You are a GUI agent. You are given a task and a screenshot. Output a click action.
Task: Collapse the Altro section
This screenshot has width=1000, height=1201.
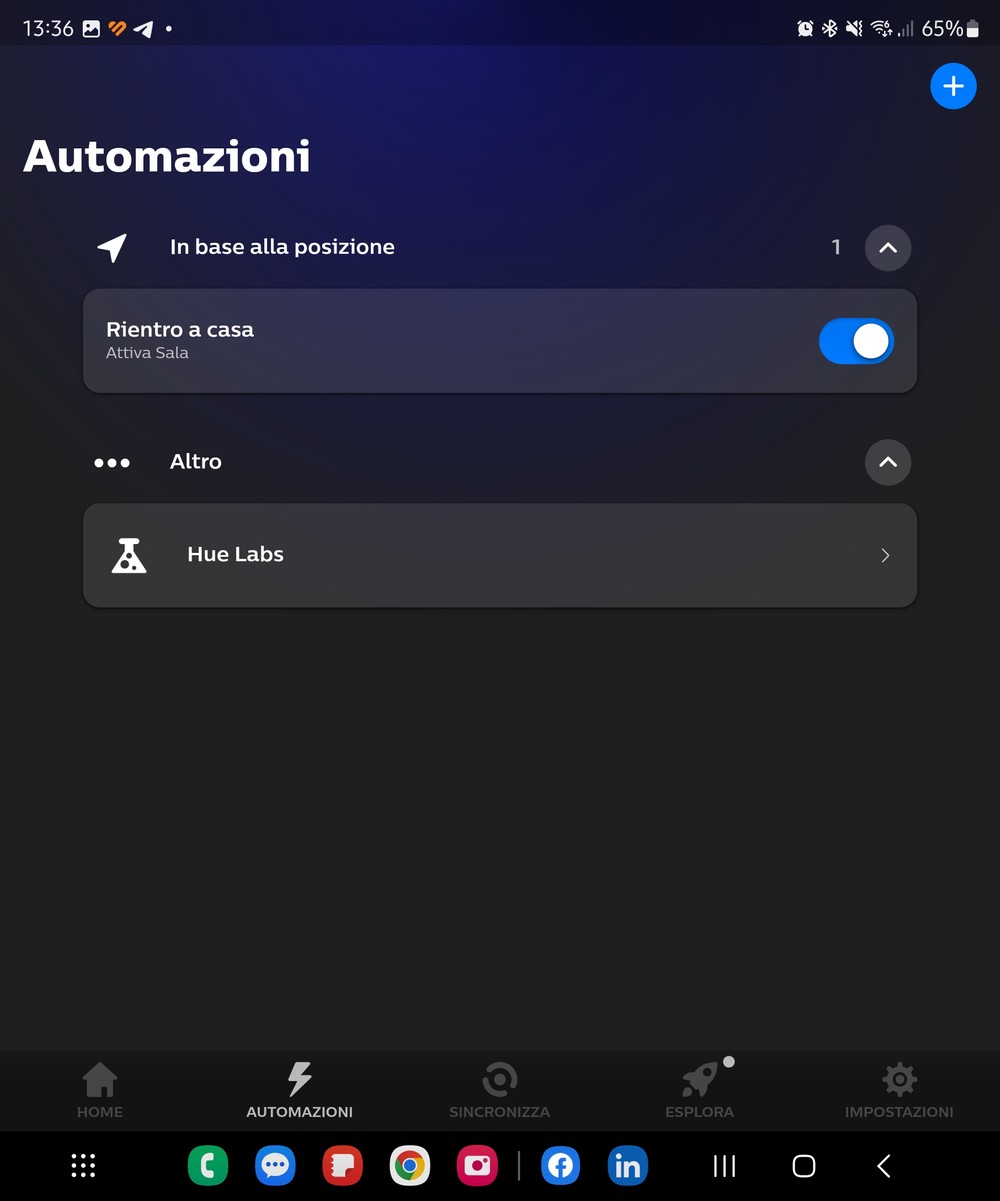(x=887, y=462)
